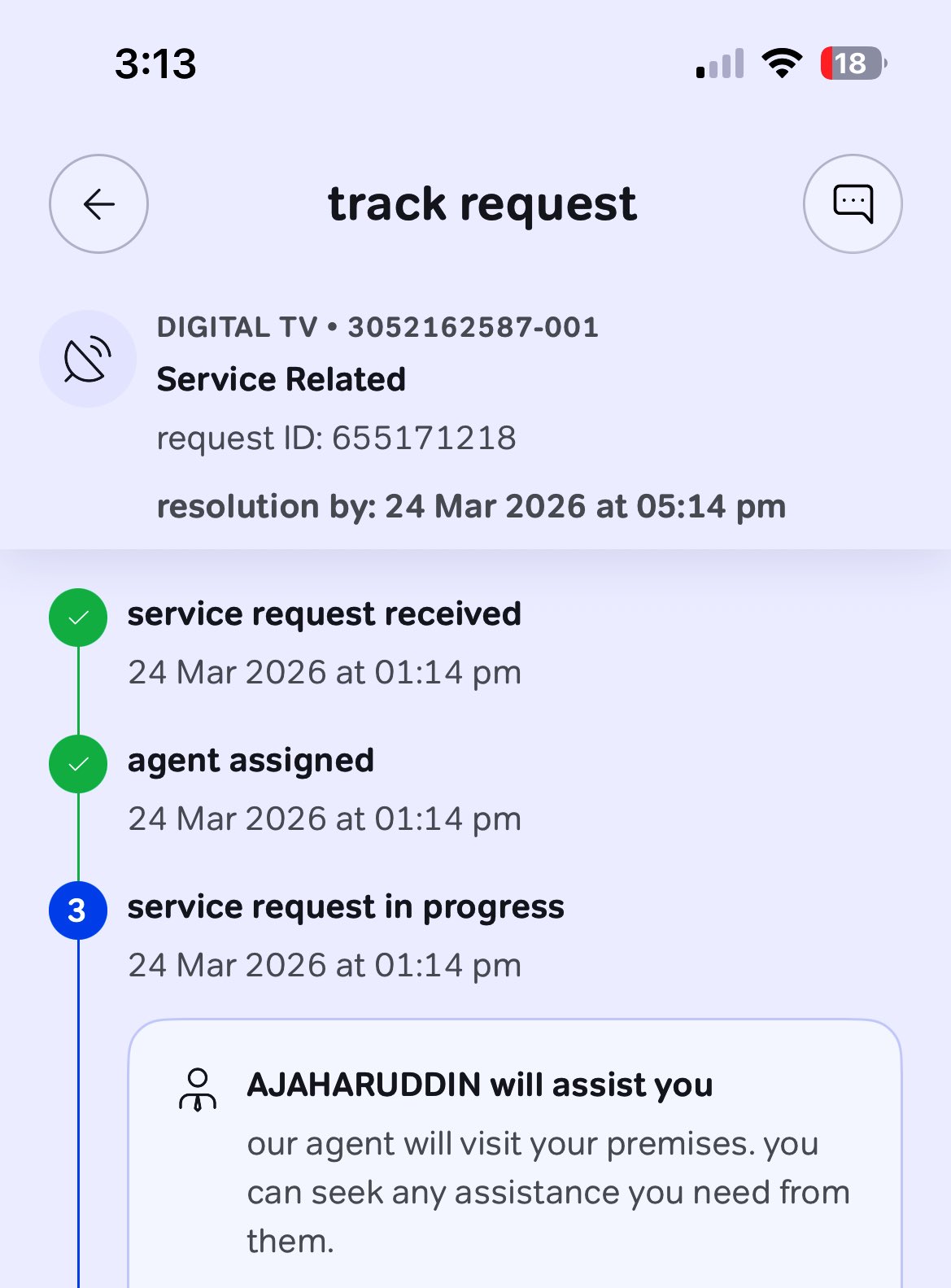Open the chat support icon
This screenshot has width=951, height=1288.
pos(852,203)
